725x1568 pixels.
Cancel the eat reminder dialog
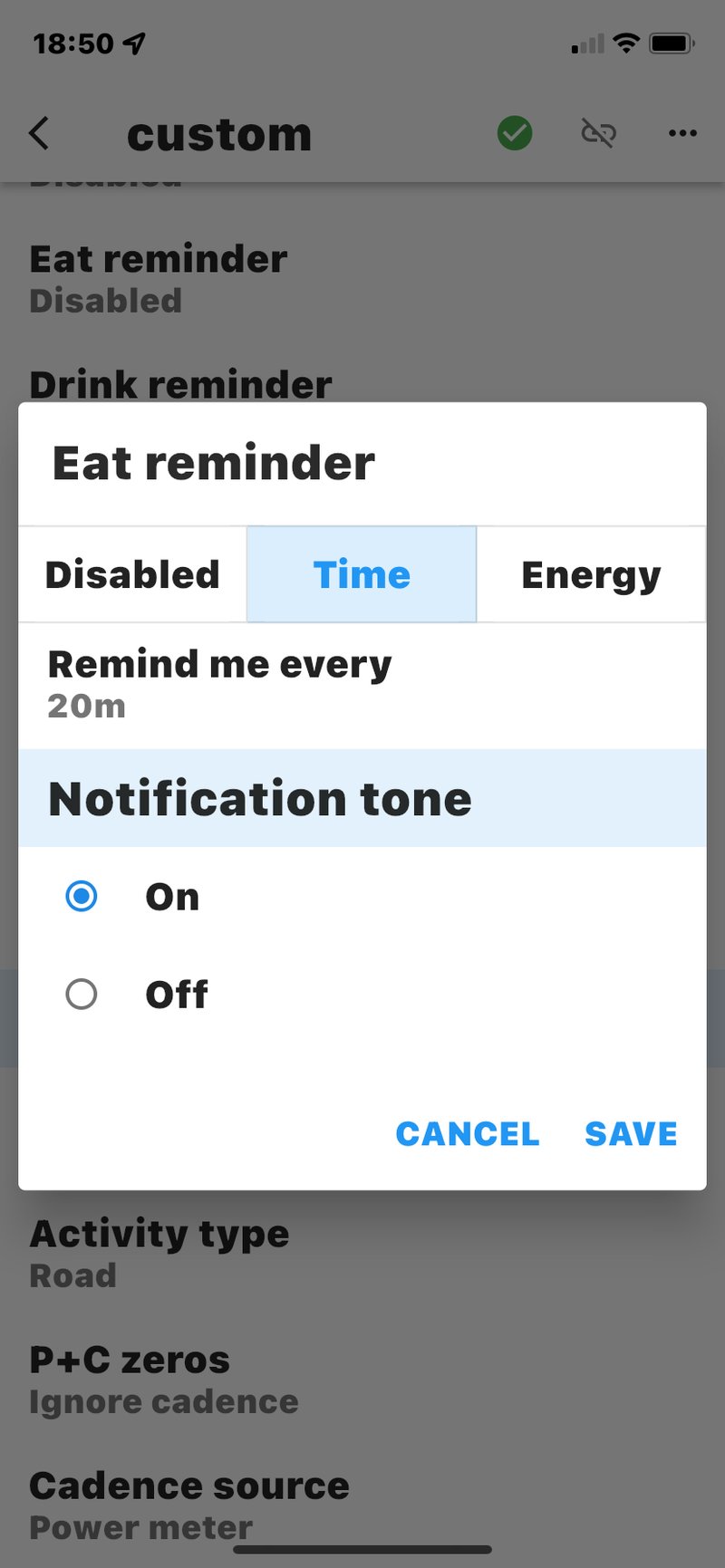click(x=468, y=1133)
